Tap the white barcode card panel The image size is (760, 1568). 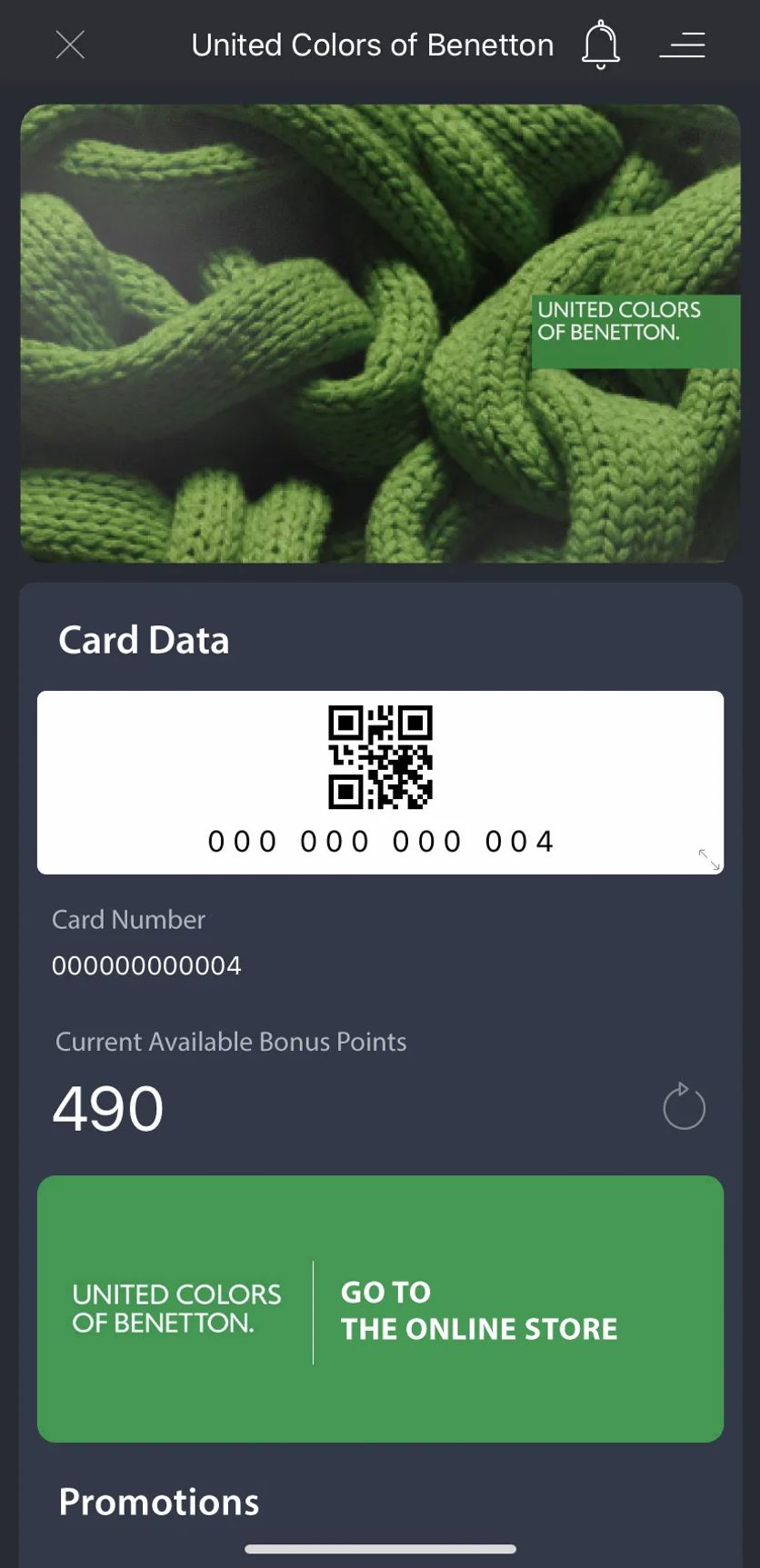coord(380,783)
